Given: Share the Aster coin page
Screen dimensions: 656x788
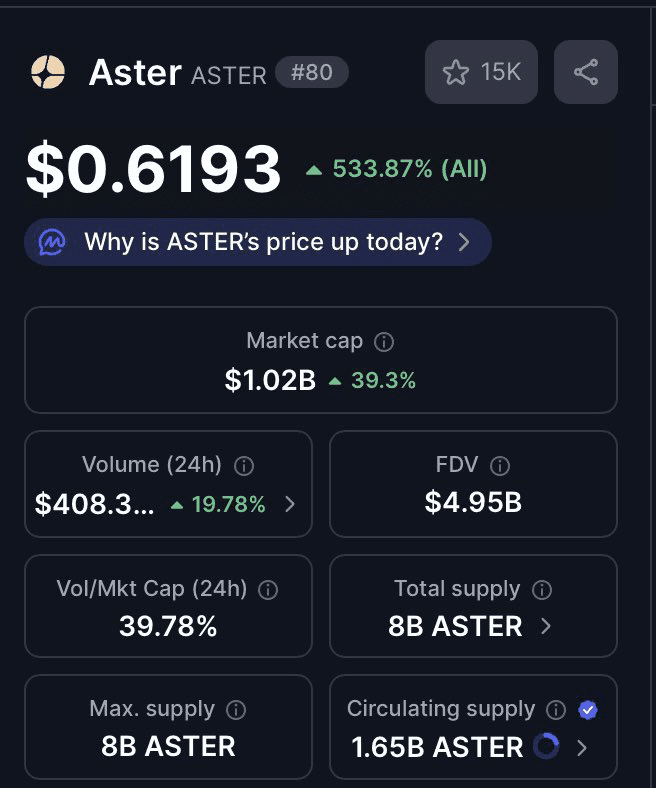Looking at the screenshot, I should (586, 72).
